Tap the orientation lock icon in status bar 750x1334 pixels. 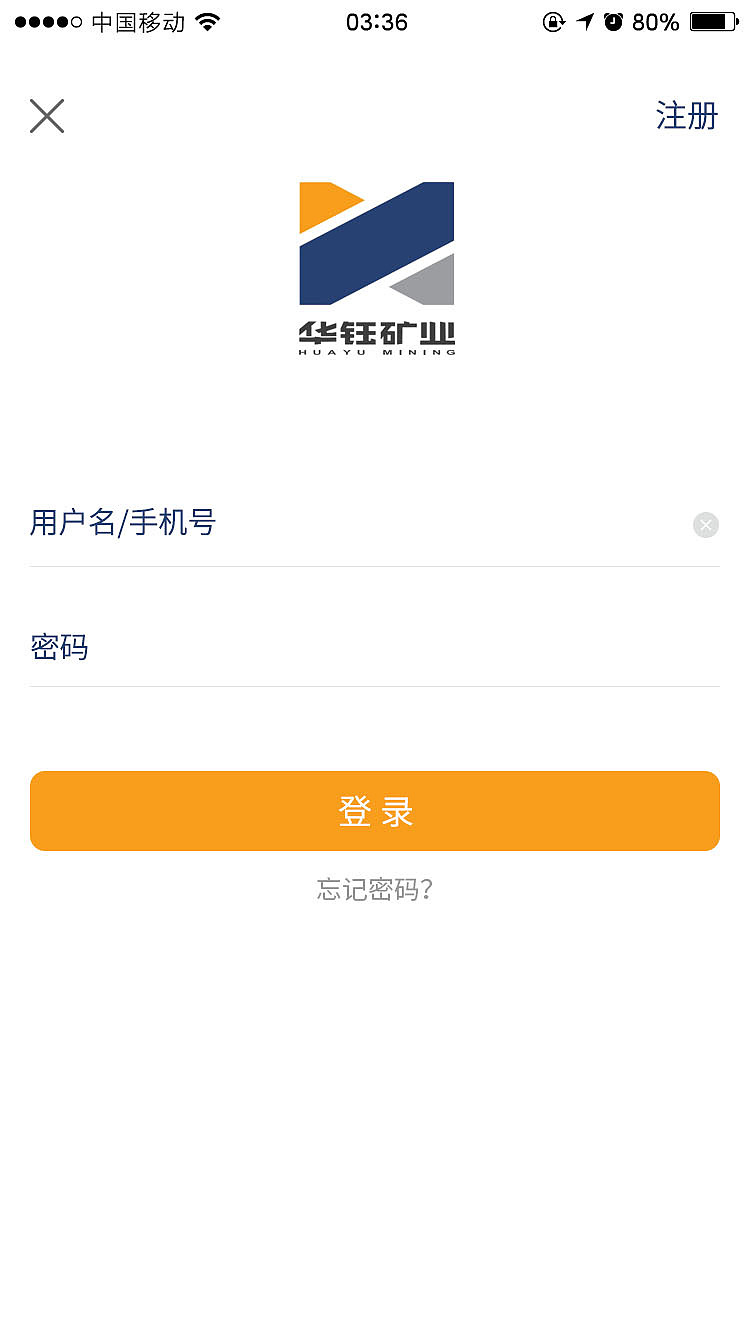[x=553, y=21]
